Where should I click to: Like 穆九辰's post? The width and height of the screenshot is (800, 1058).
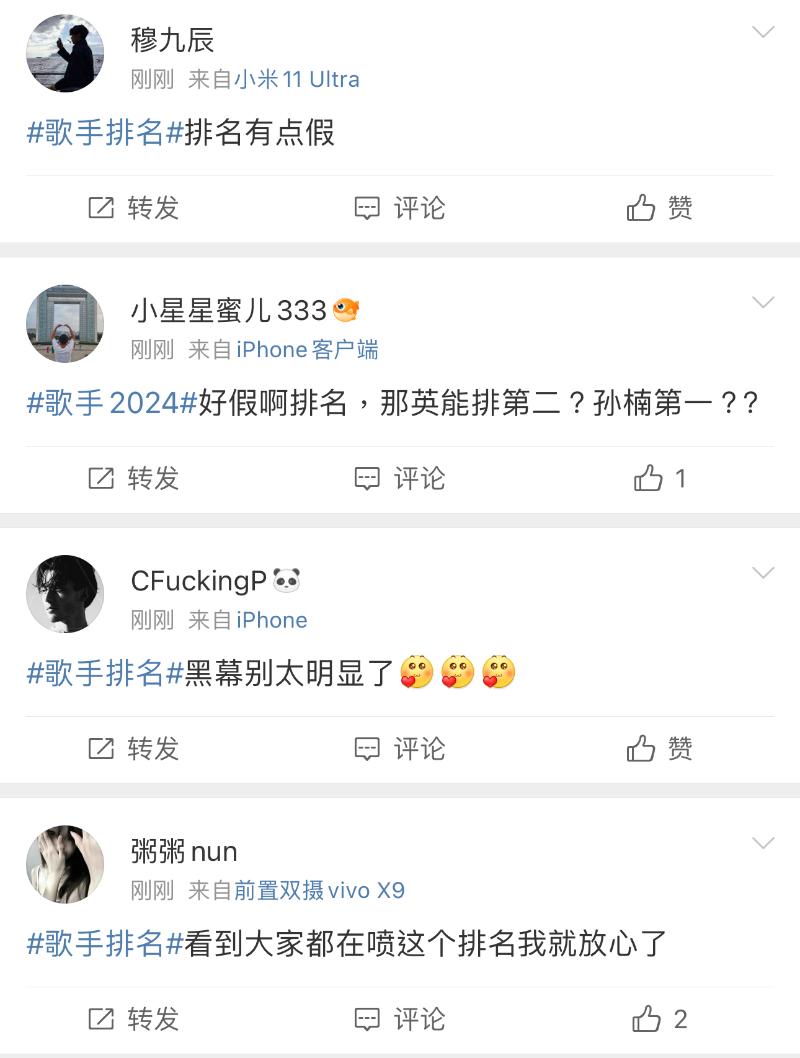(x=659, y=208)
